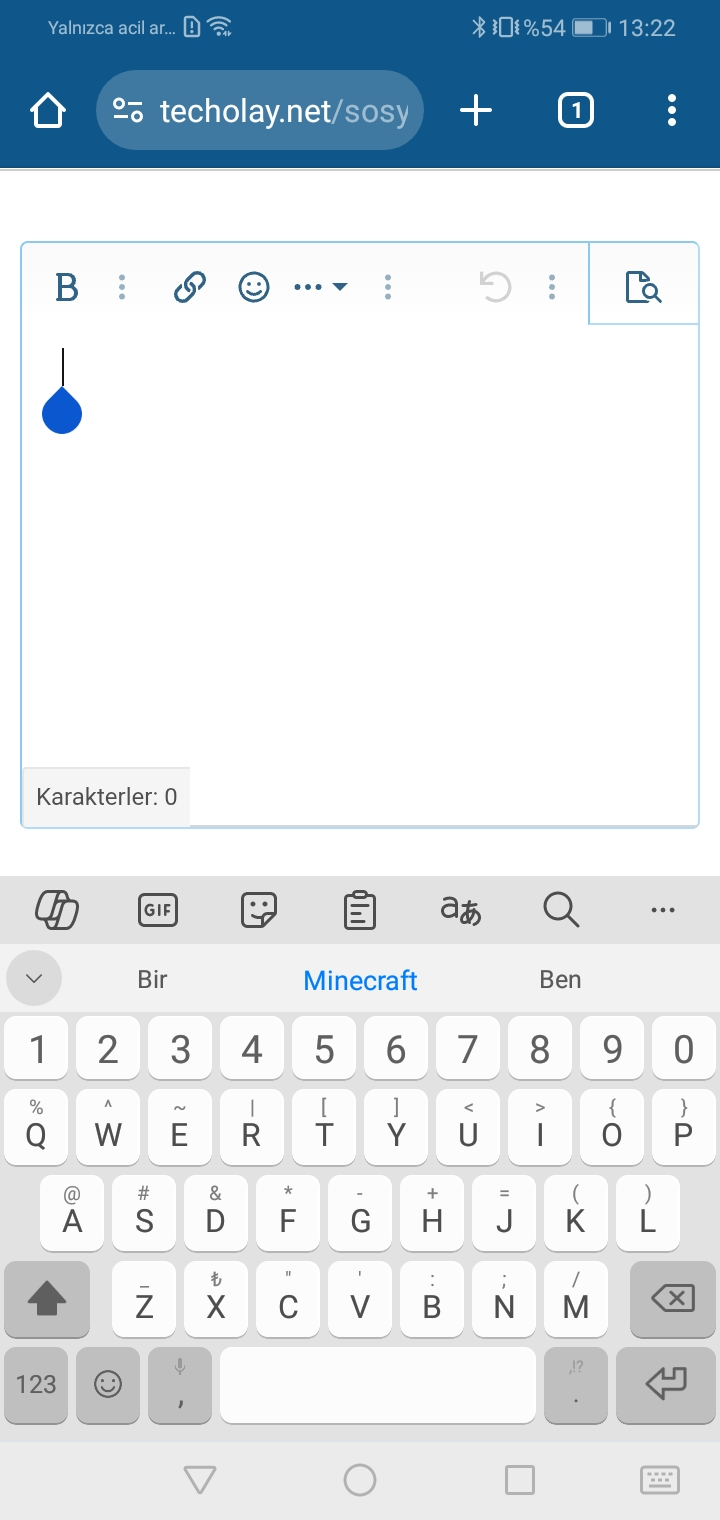
Task: Tap the backspace key
Action: coord(672,1299)
